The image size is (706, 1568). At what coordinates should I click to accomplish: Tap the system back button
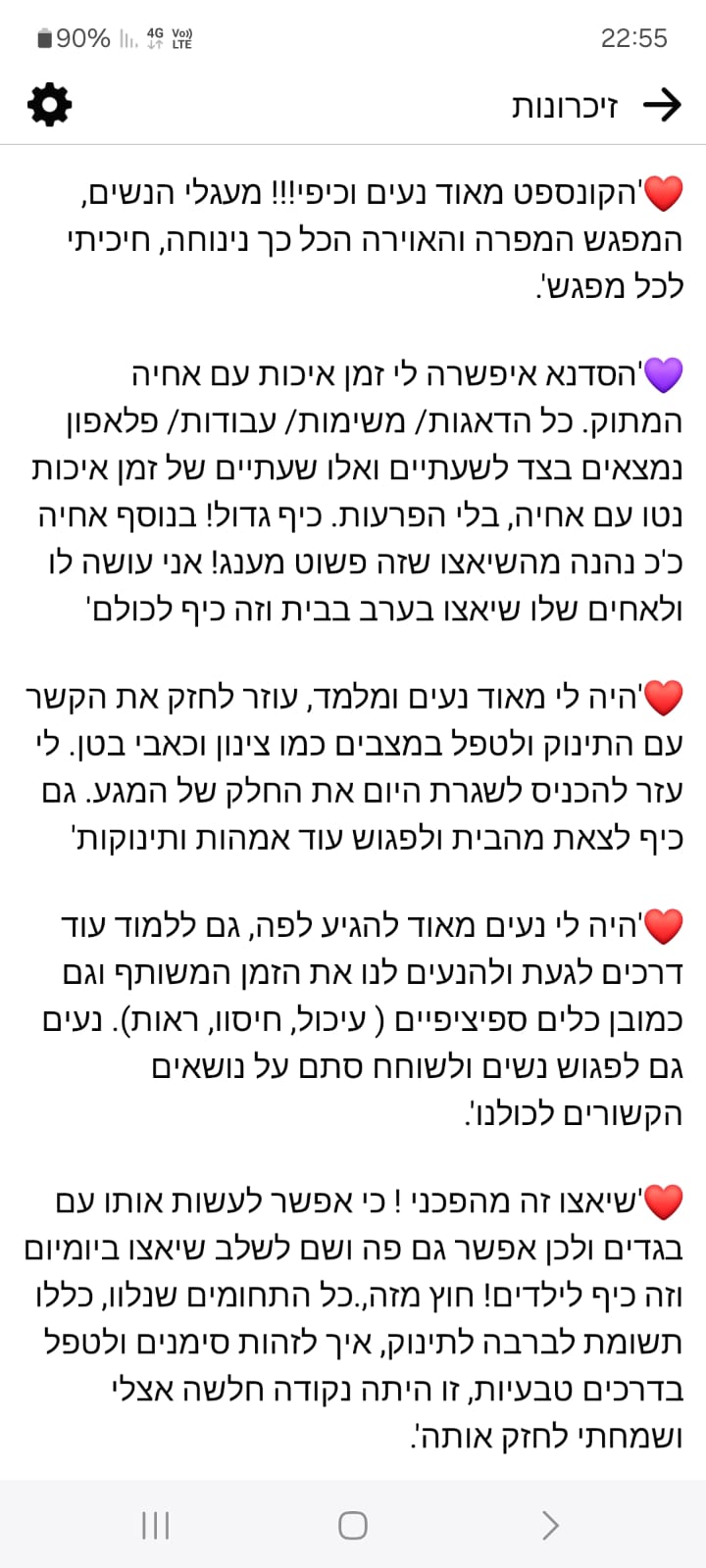click(x=550, y=1525)
